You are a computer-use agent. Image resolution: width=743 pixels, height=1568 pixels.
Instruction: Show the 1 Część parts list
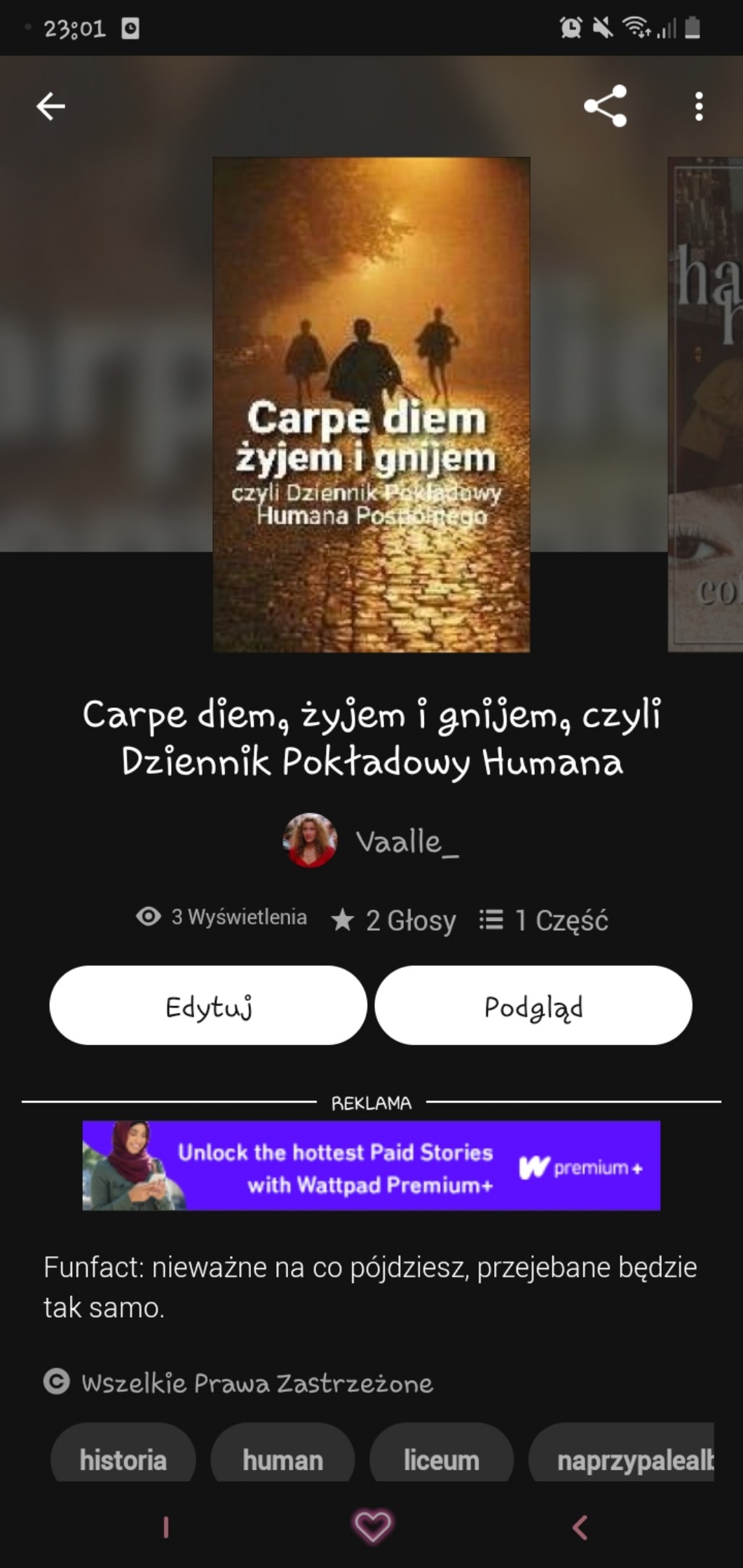544,920
